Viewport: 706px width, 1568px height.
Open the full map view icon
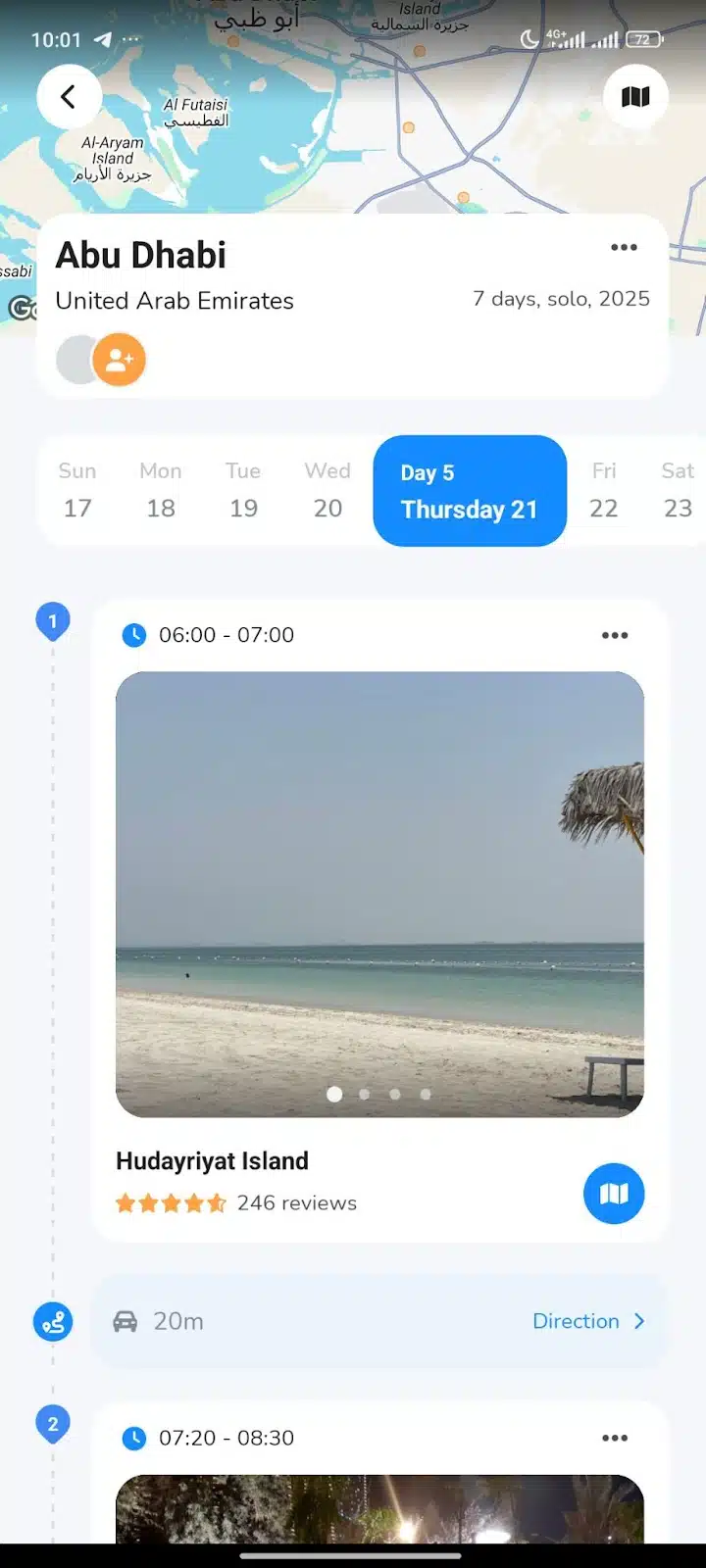click(635, 96)
